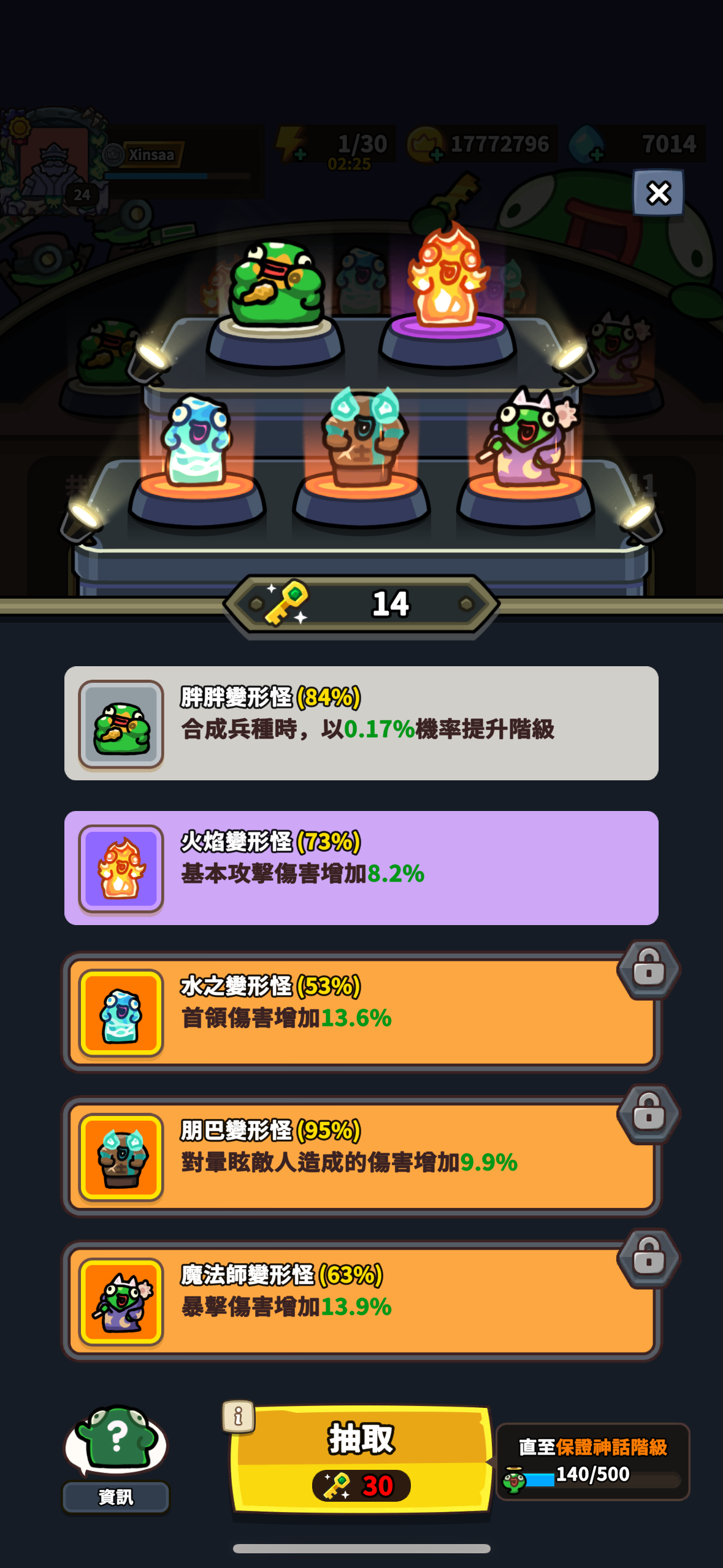Open the info icon beside 抽取
The height and width of the screenshot is (1568, 723).
pyautogui.click(x=239, y=1417)
